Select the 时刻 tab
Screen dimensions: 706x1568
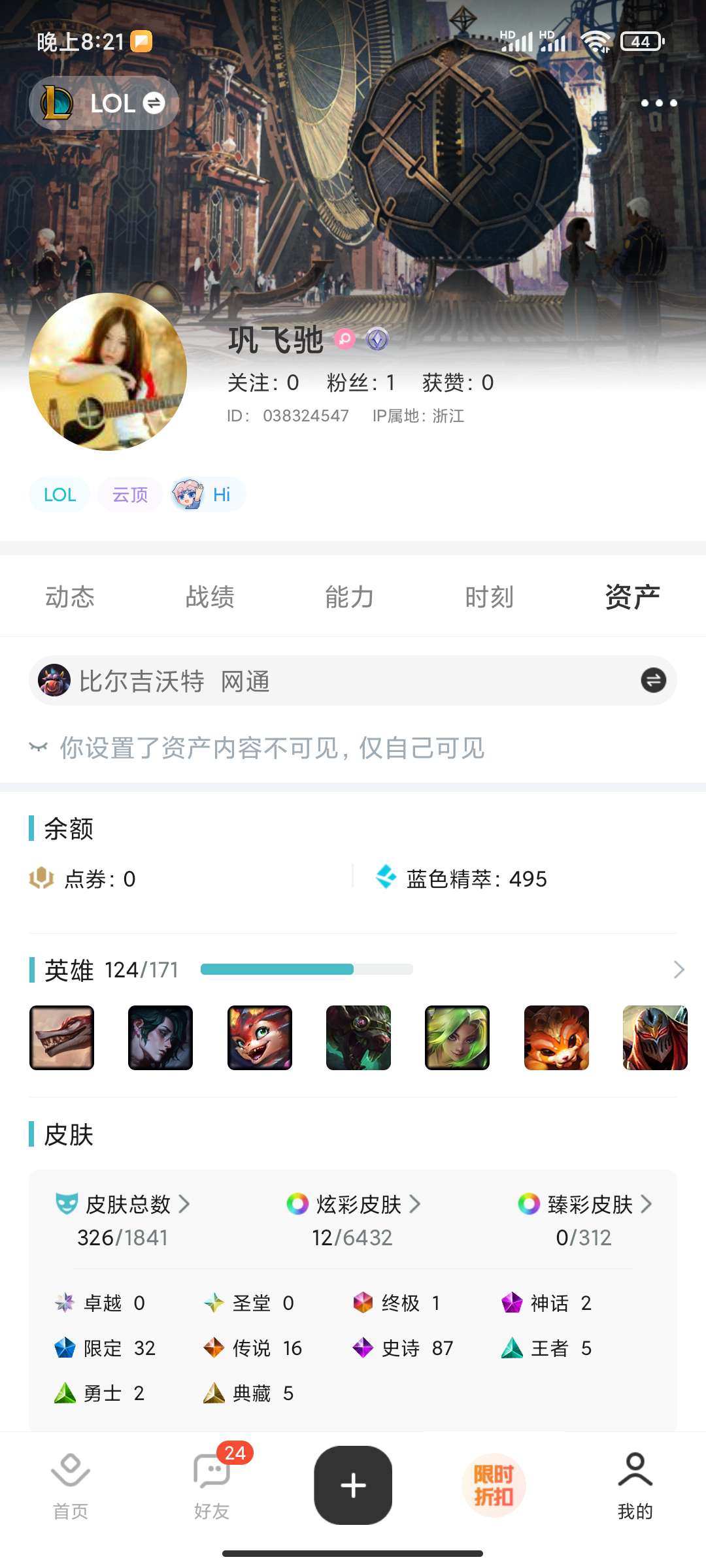[489, 597]
